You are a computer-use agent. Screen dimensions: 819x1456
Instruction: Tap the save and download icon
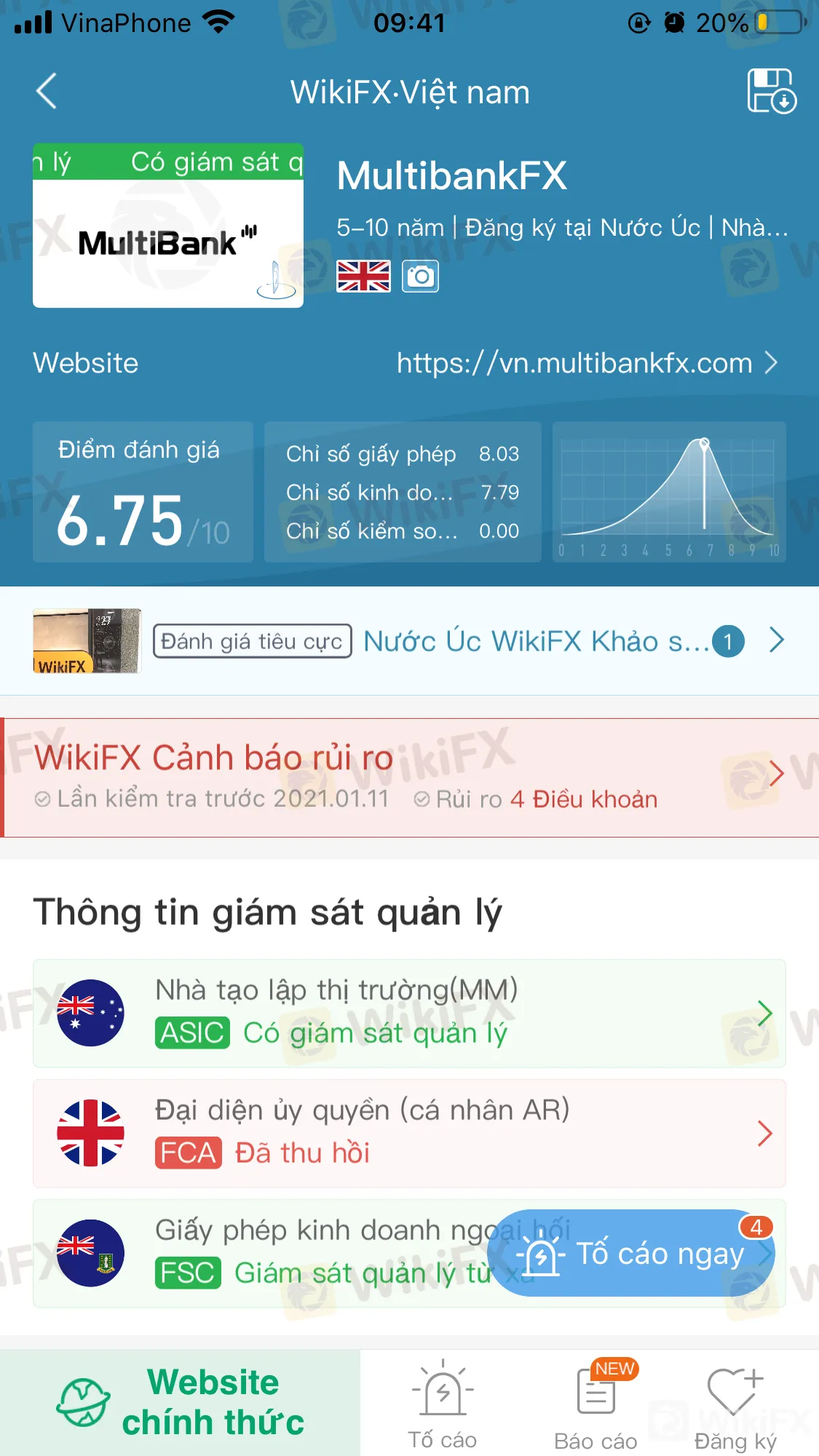pos(771,92)
